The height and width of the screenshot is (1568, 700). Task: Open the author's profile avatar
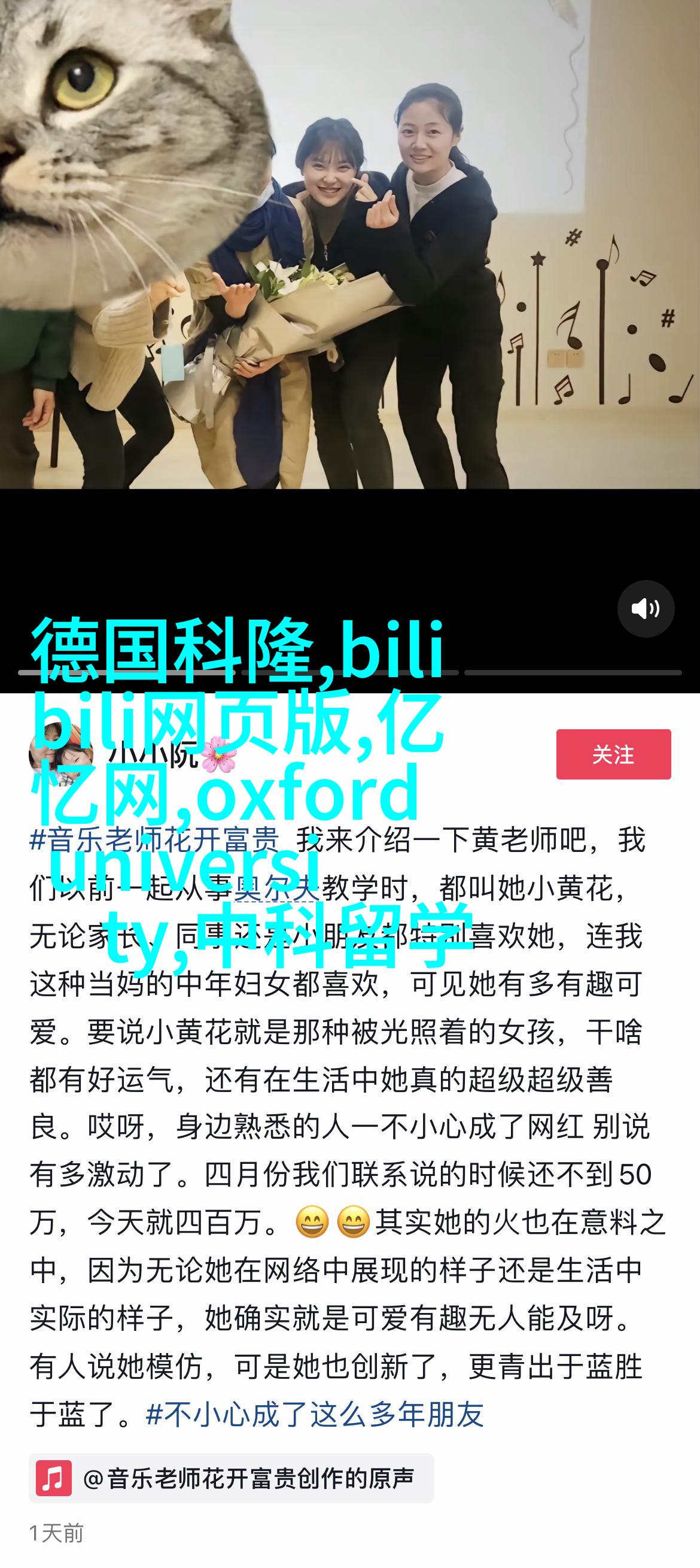pyautogui.click(x=61, y=754)
